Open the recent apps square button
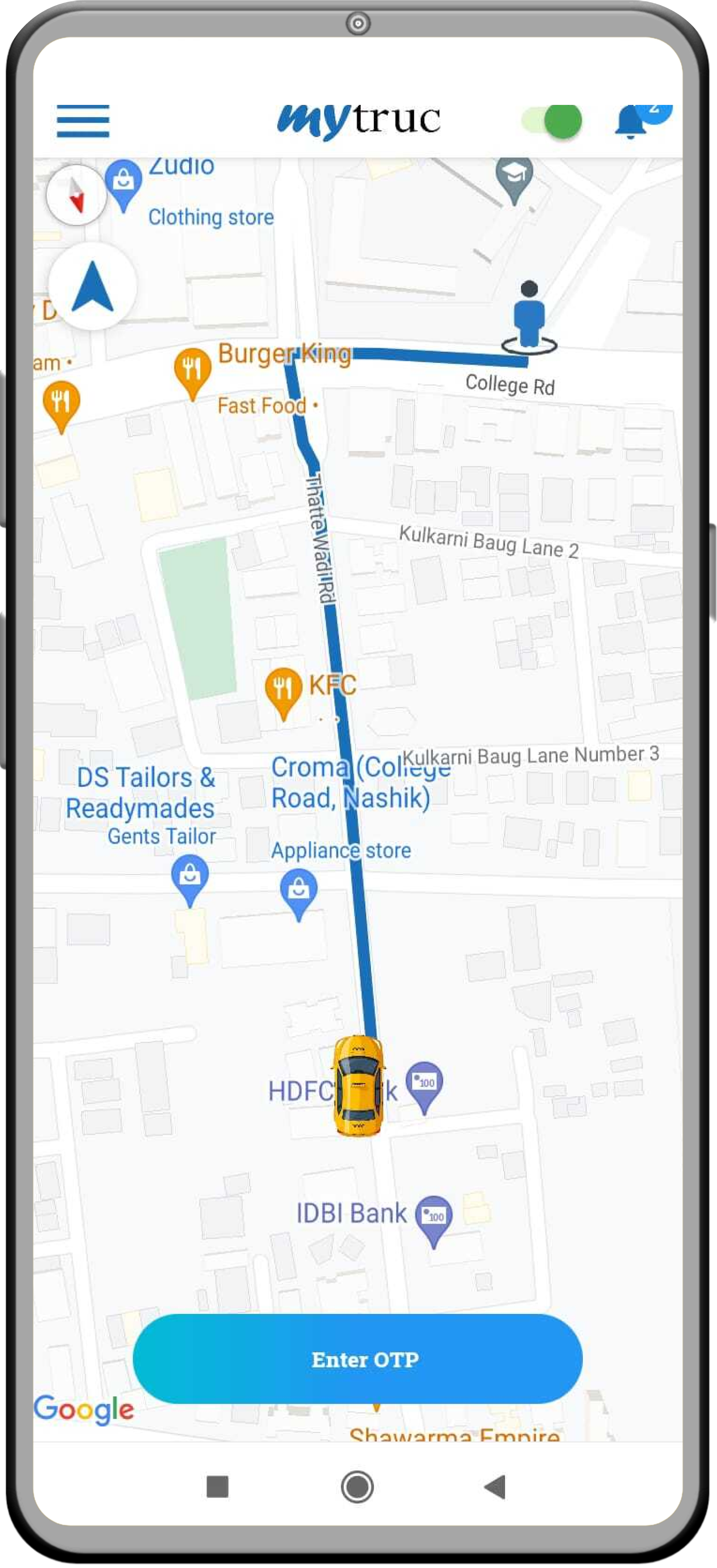This screenshot has height=1568, width=717. pyautogui.click(x=217, y=1487)
